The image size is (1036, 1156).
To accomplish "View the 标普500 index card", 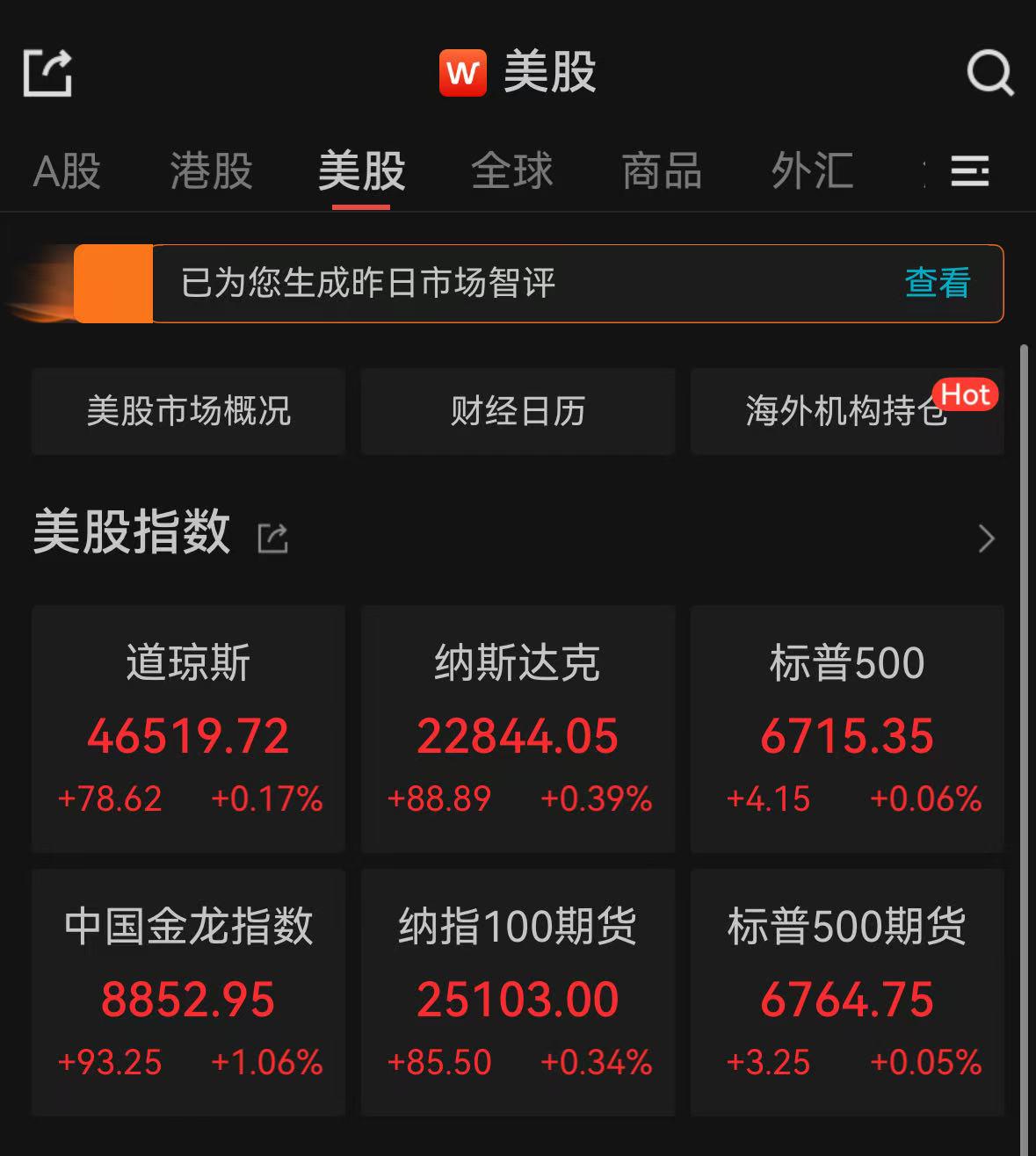I will [846, 728].
